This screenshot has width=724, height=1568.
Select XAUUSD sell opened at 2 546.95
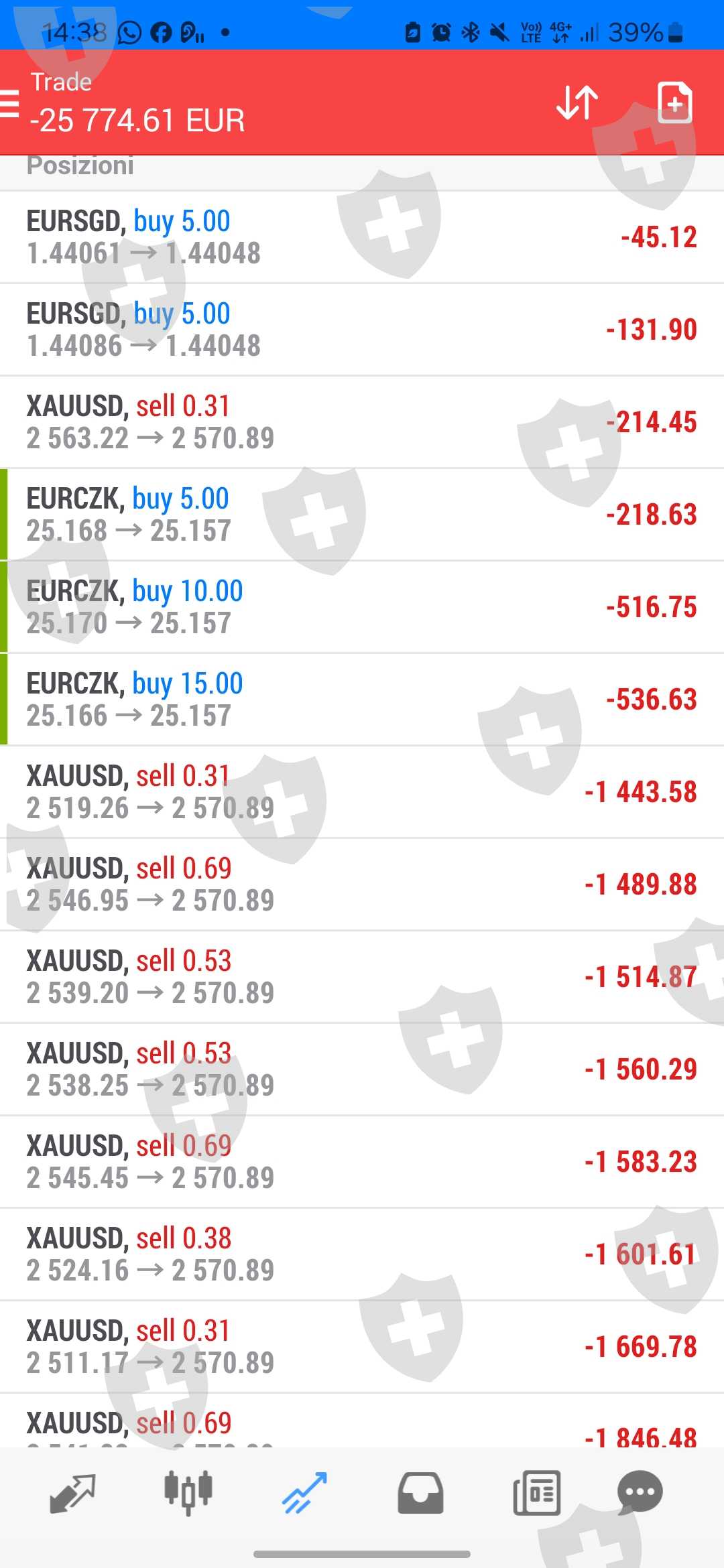point(362,885)
